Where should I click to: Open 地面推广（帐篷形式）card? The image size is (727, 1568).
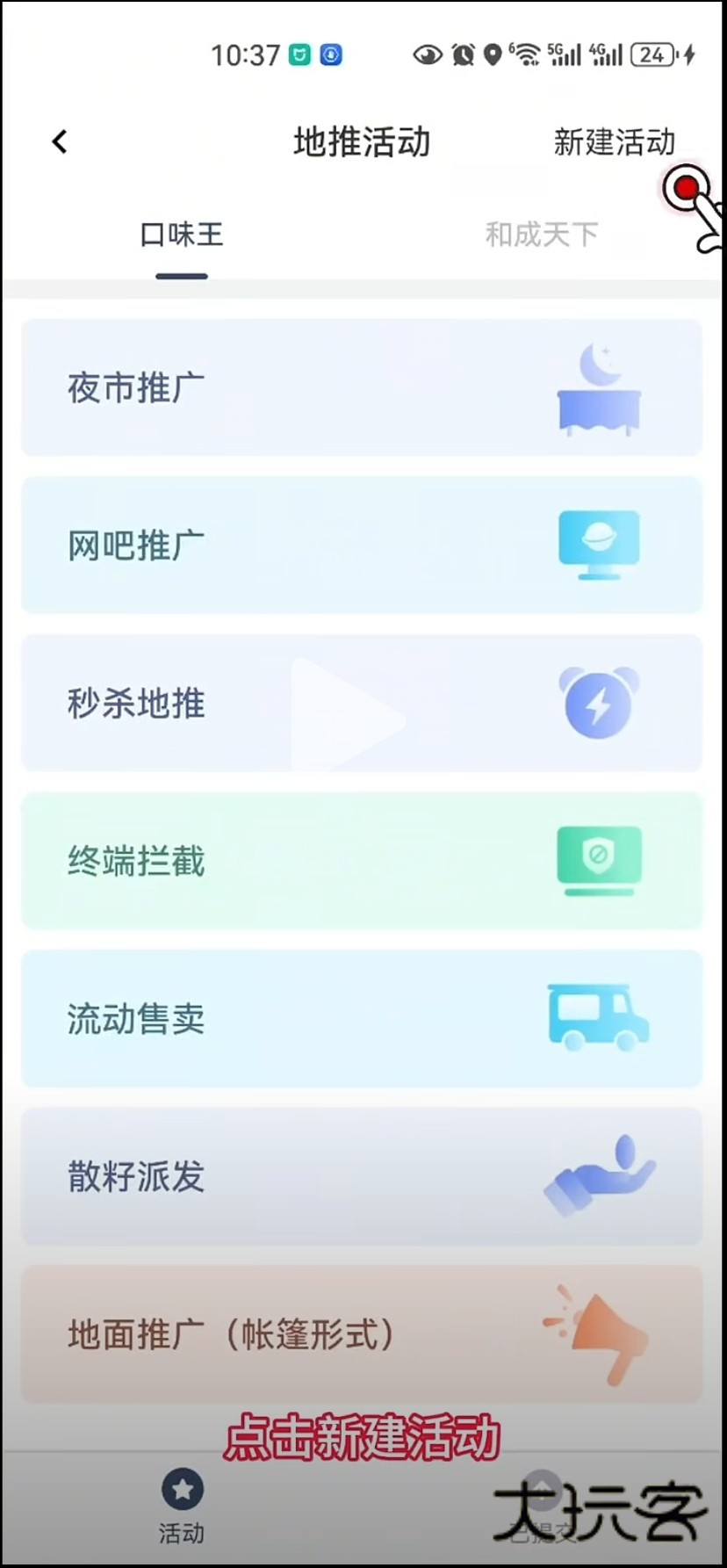pos(362,1334)
